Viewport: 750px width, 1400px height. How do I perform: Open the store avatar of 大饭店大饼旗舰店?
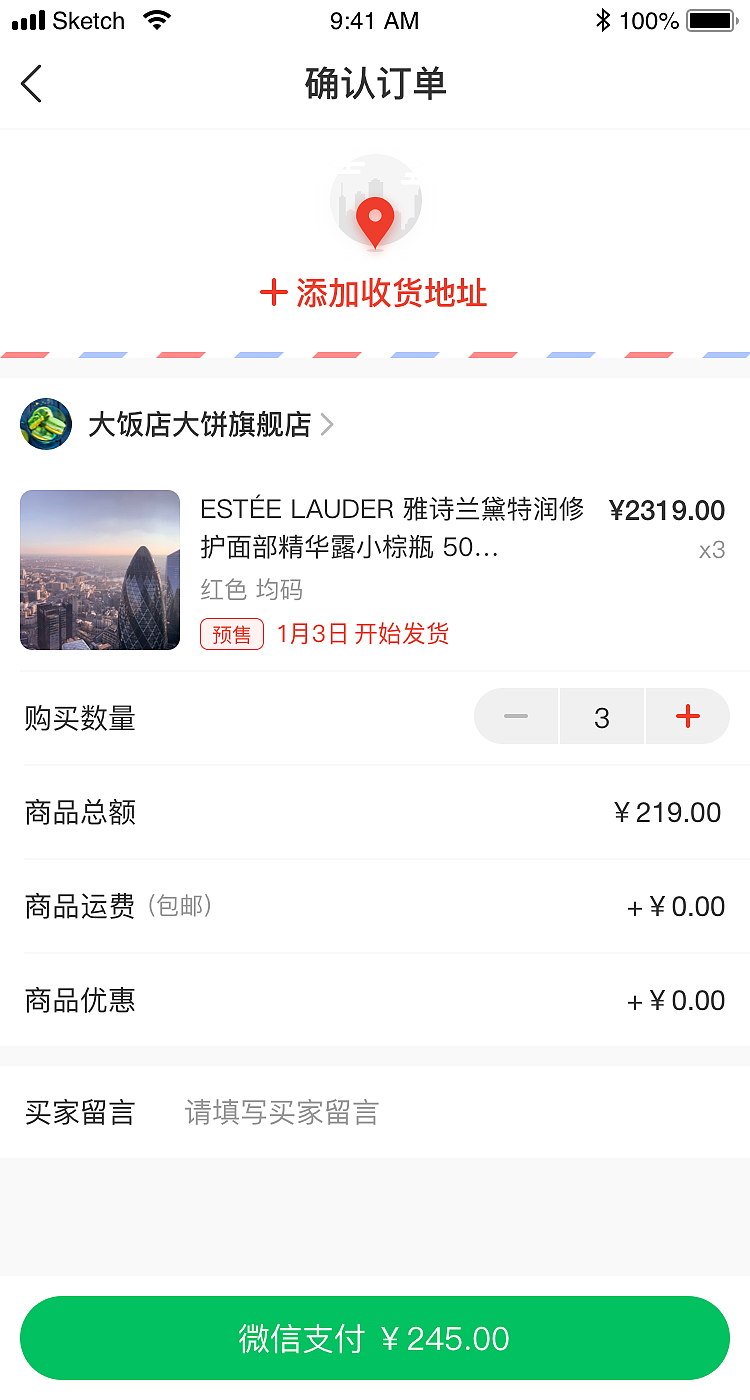(x=46, y=424)
